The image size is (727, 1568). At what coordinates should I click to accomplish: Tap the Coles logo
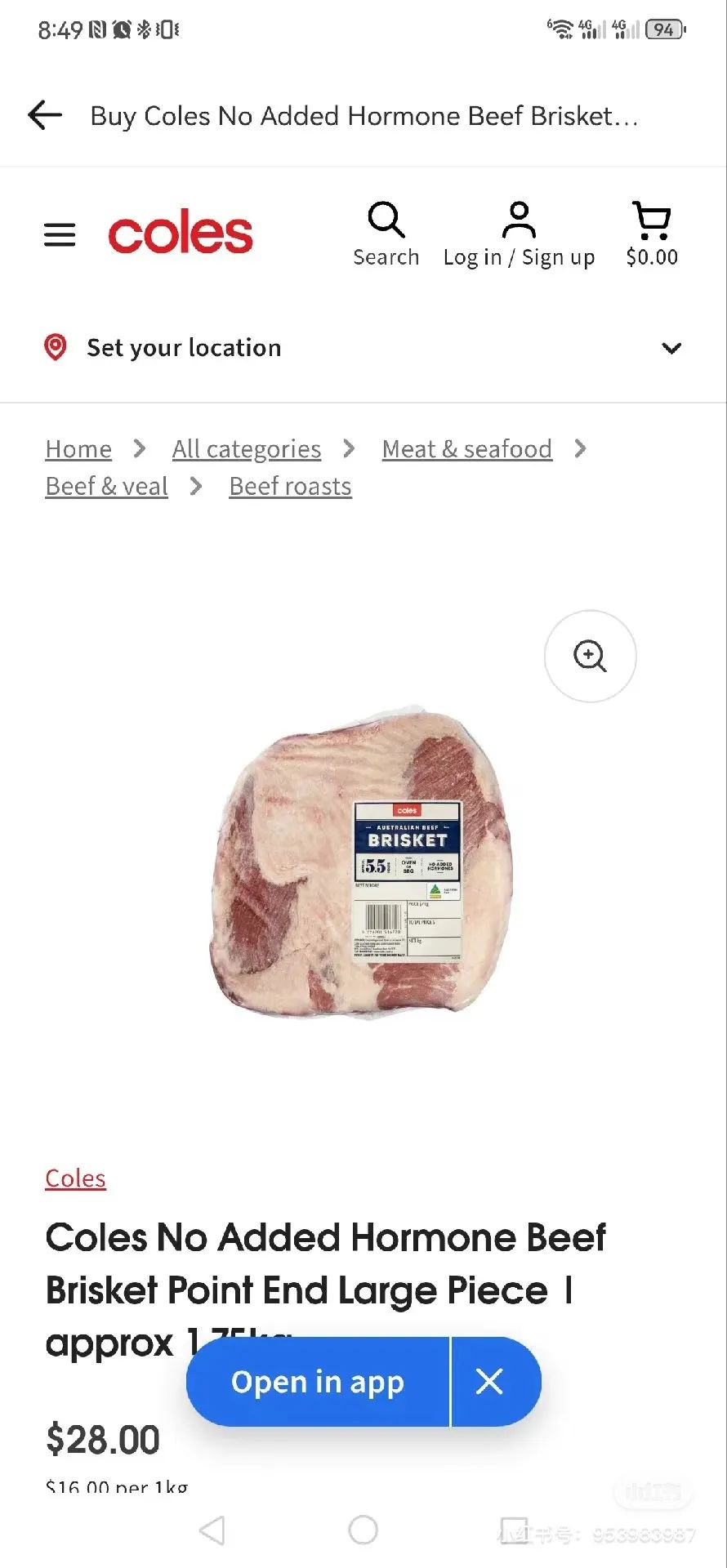click(181, 234)
